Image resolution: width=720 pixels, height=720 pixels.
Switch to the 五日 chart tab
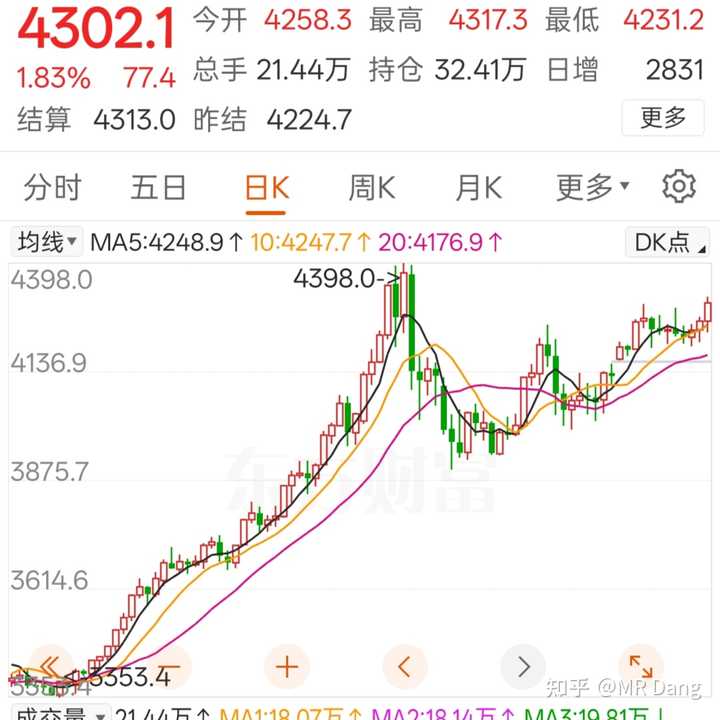pos(158,187)
